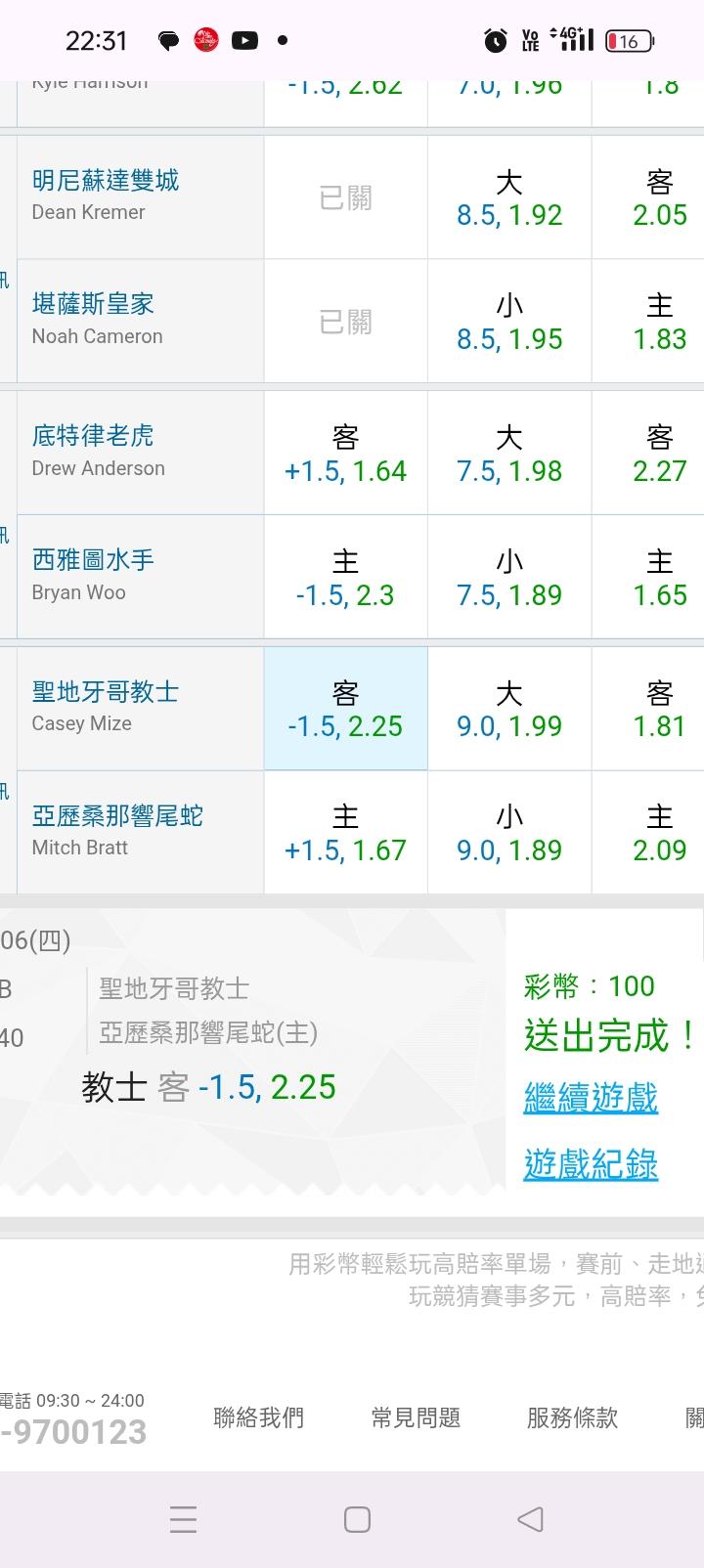Go back with the system back button
This screenshot has width=704, height=1568.
tap(530, 1518)
